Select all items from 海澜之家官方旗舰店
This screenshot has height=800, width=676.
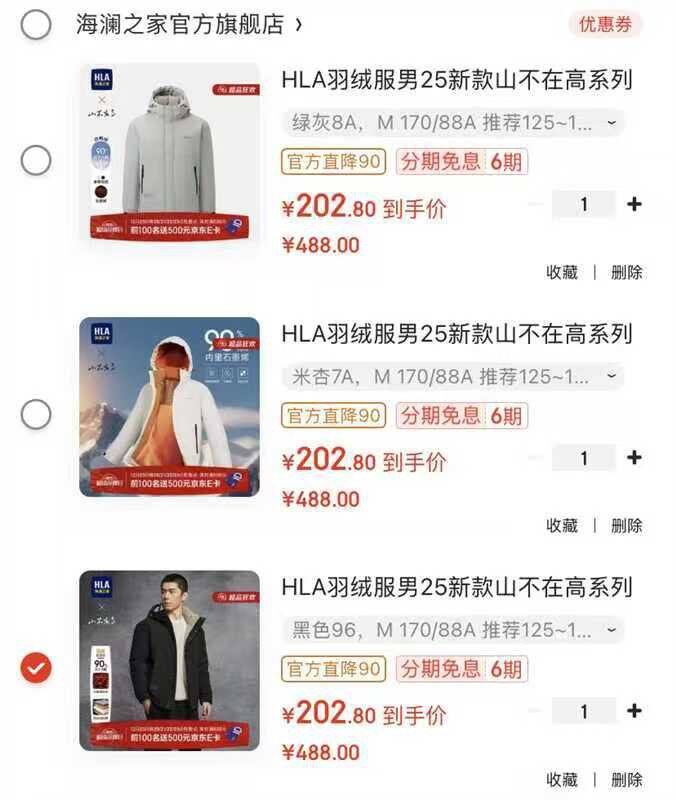click(36, 25)
